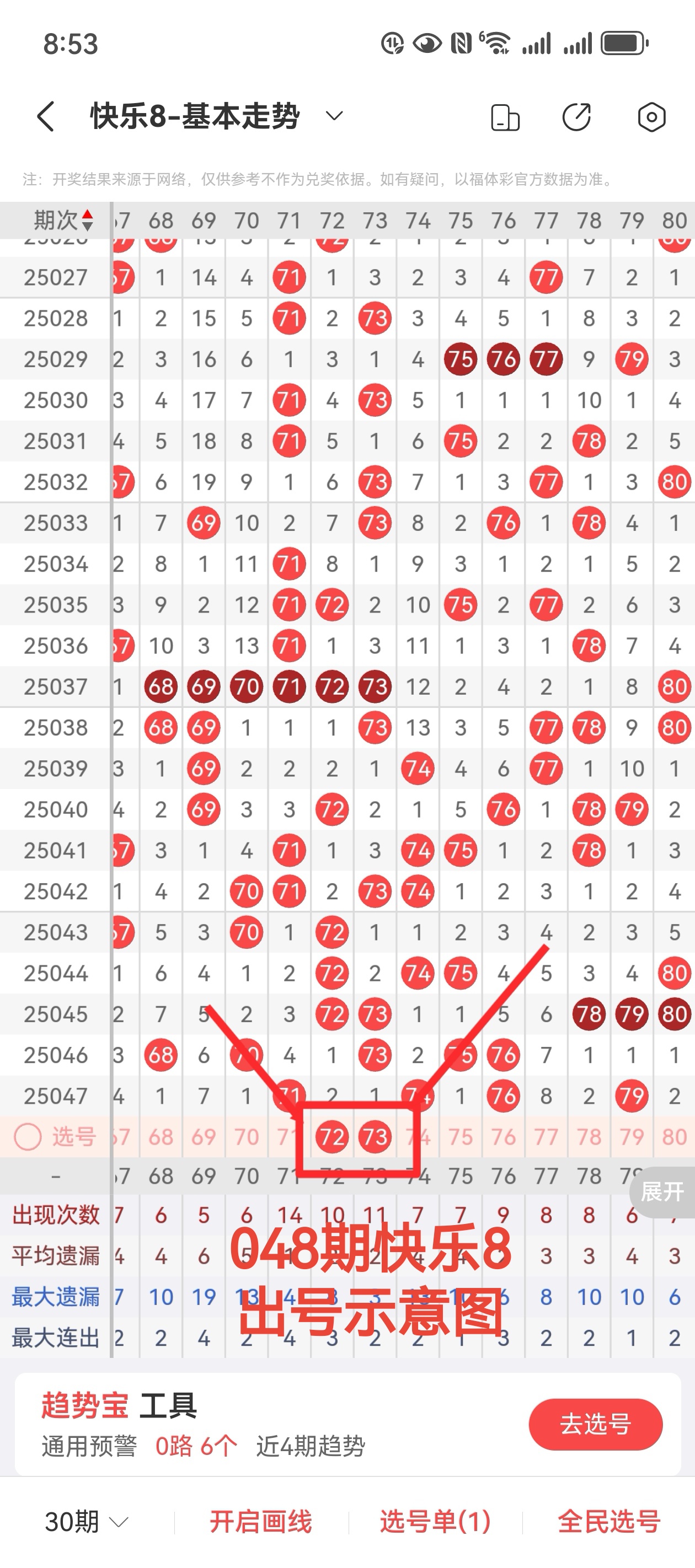Toggle the 期次 sort order
Screen dimensions: 695x1568
(x=63, y=221)
